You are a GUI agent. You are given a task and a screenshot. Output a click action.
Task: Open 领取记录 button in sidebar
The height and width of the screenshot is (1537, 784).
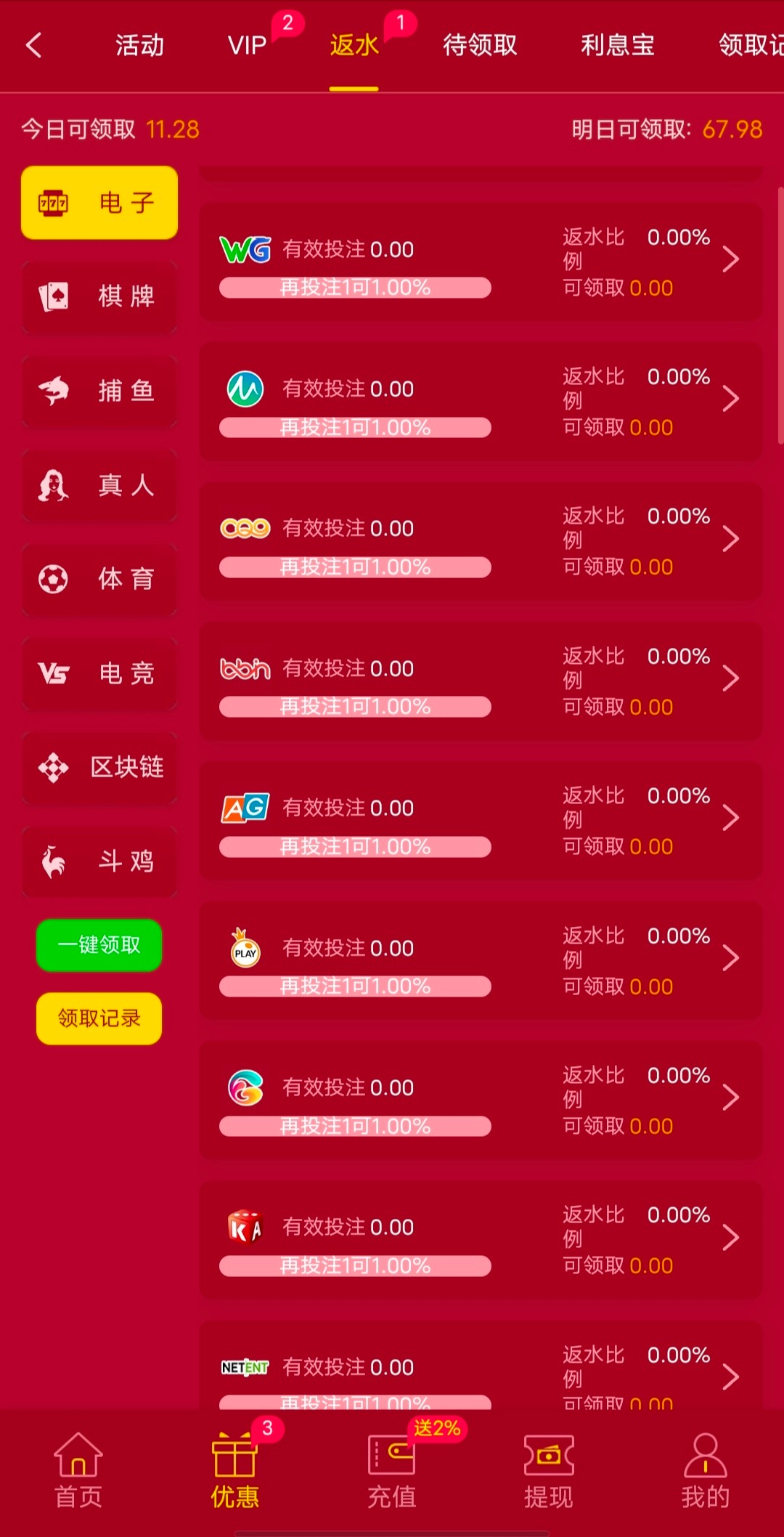[x=99, y=1018]
